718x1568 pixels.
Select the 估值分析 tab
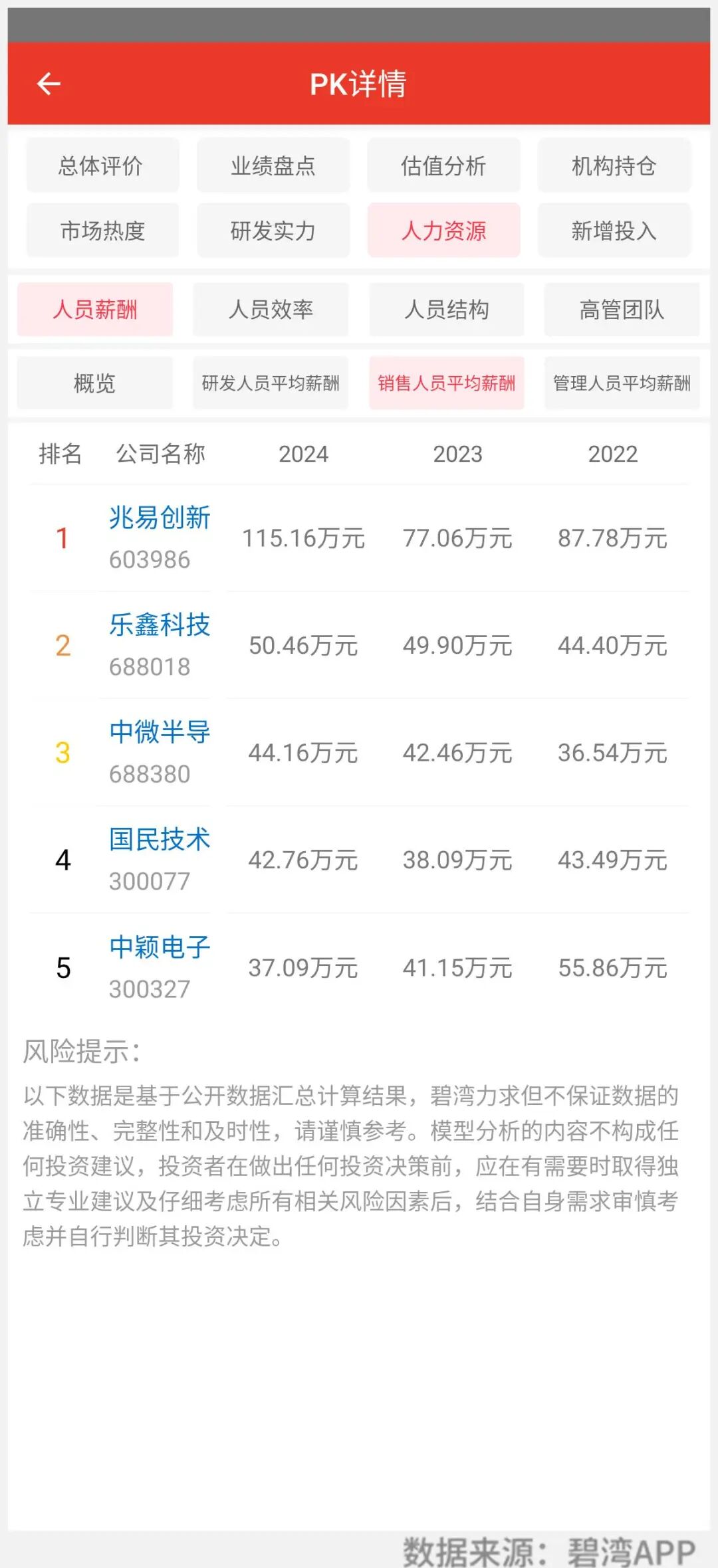pos(443,166)
